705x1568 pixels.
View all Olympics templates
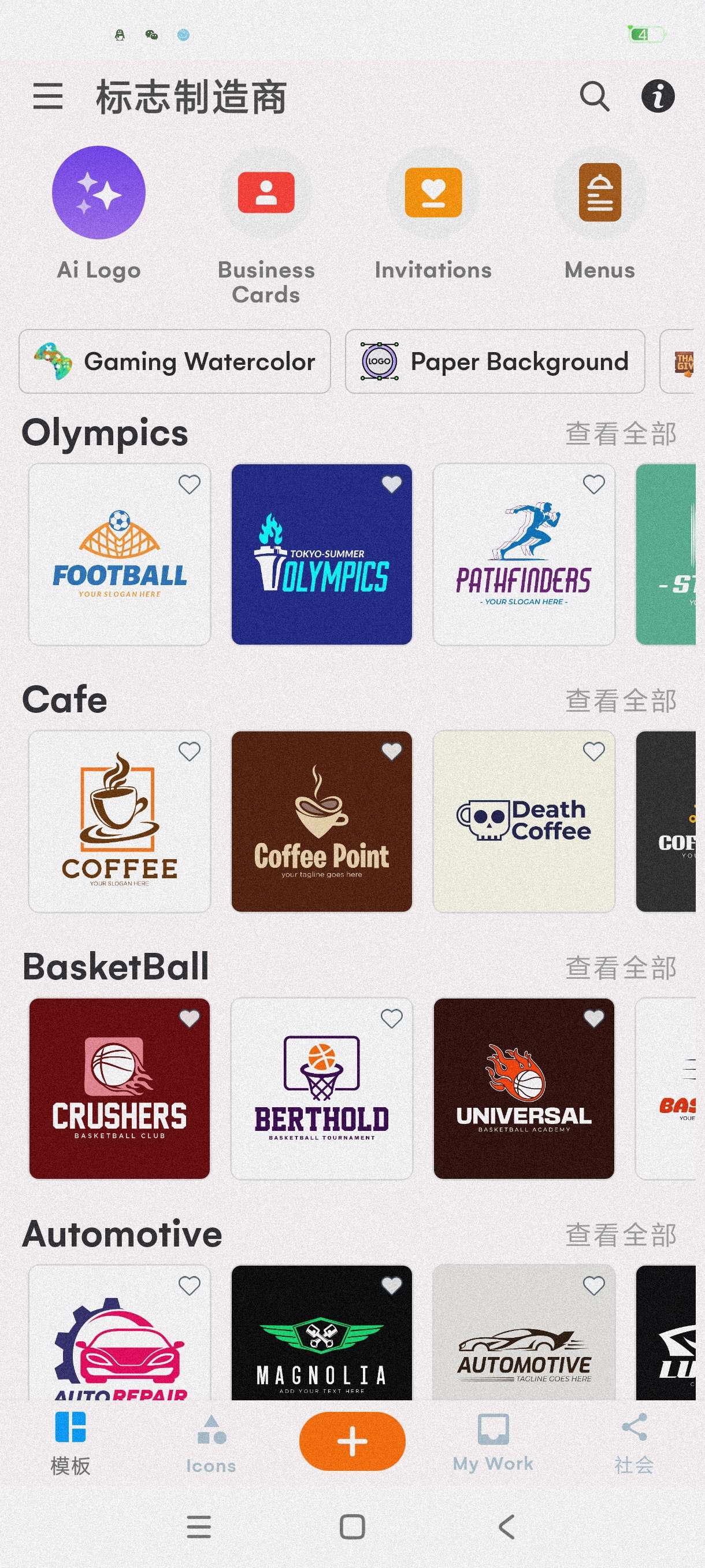pyautogui.click(x=620, y=434)
